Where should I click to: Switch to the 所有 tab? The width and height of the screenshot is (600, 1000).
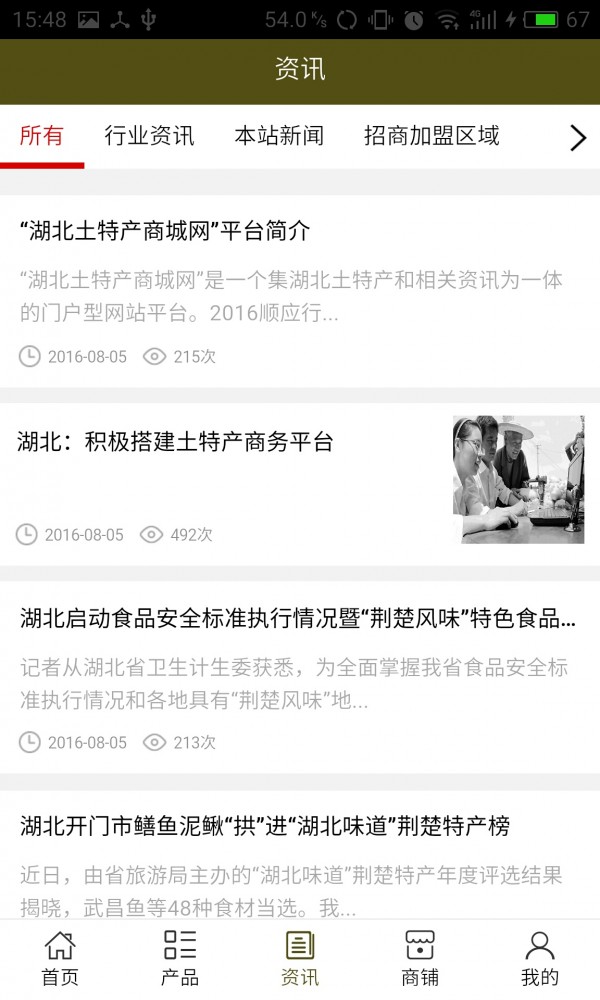tap(42, 136)
